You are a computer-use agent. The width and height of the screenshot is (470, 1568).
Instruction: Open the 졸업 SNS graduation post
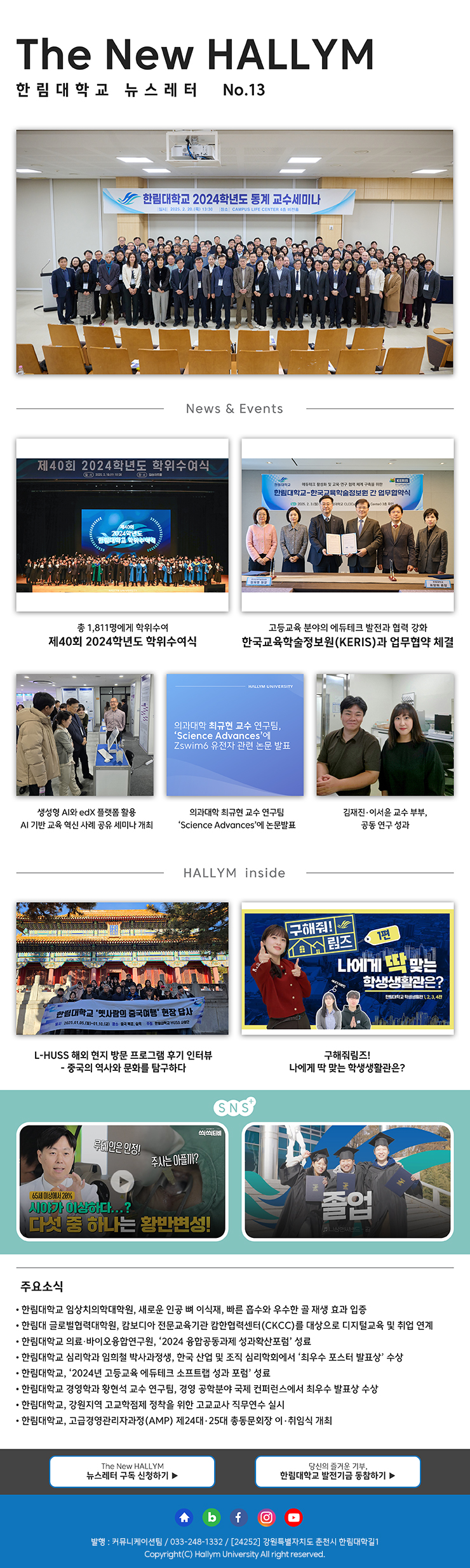(347, 1181)
